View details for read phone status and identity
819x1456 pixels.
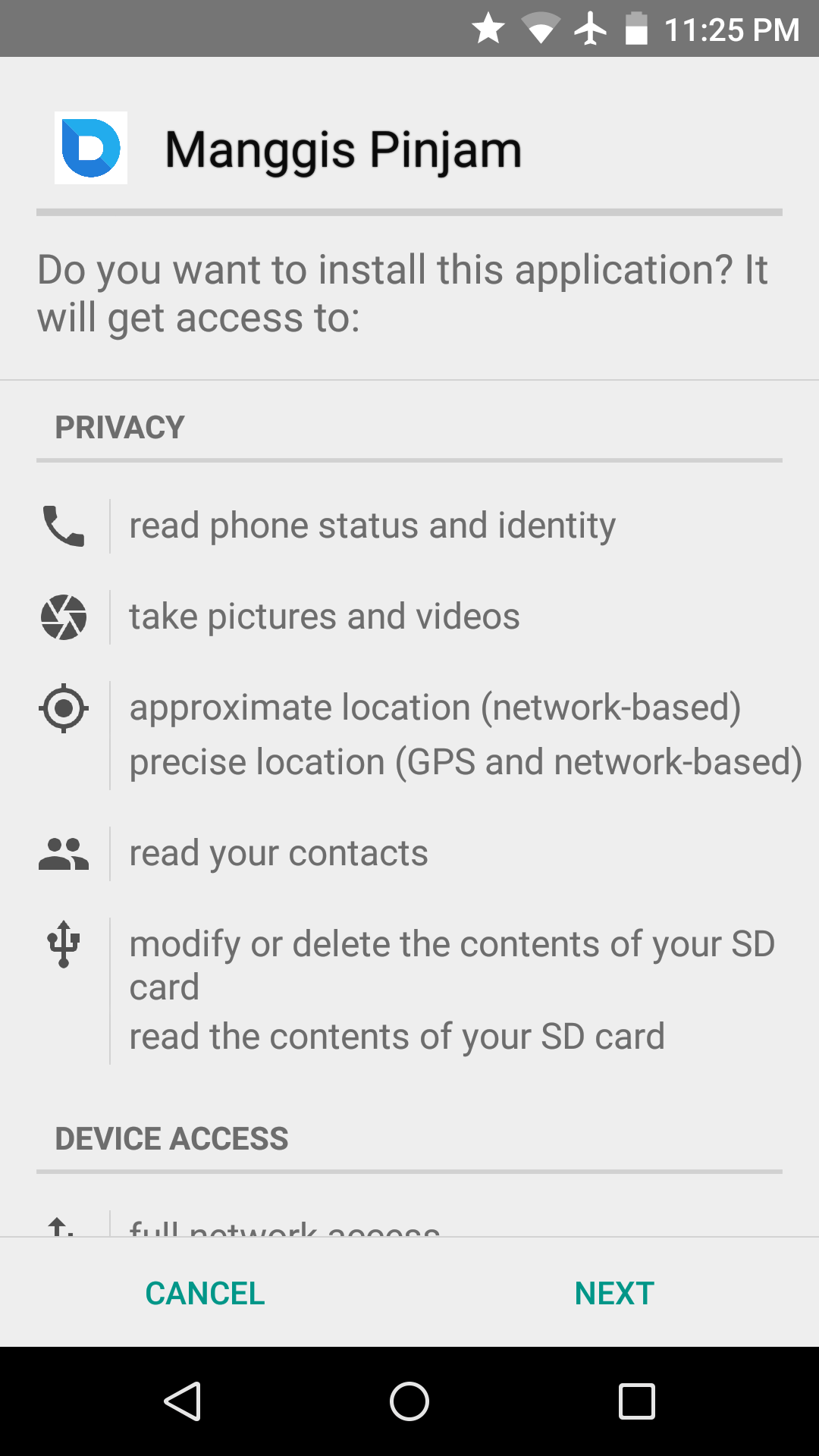(372, 526)
